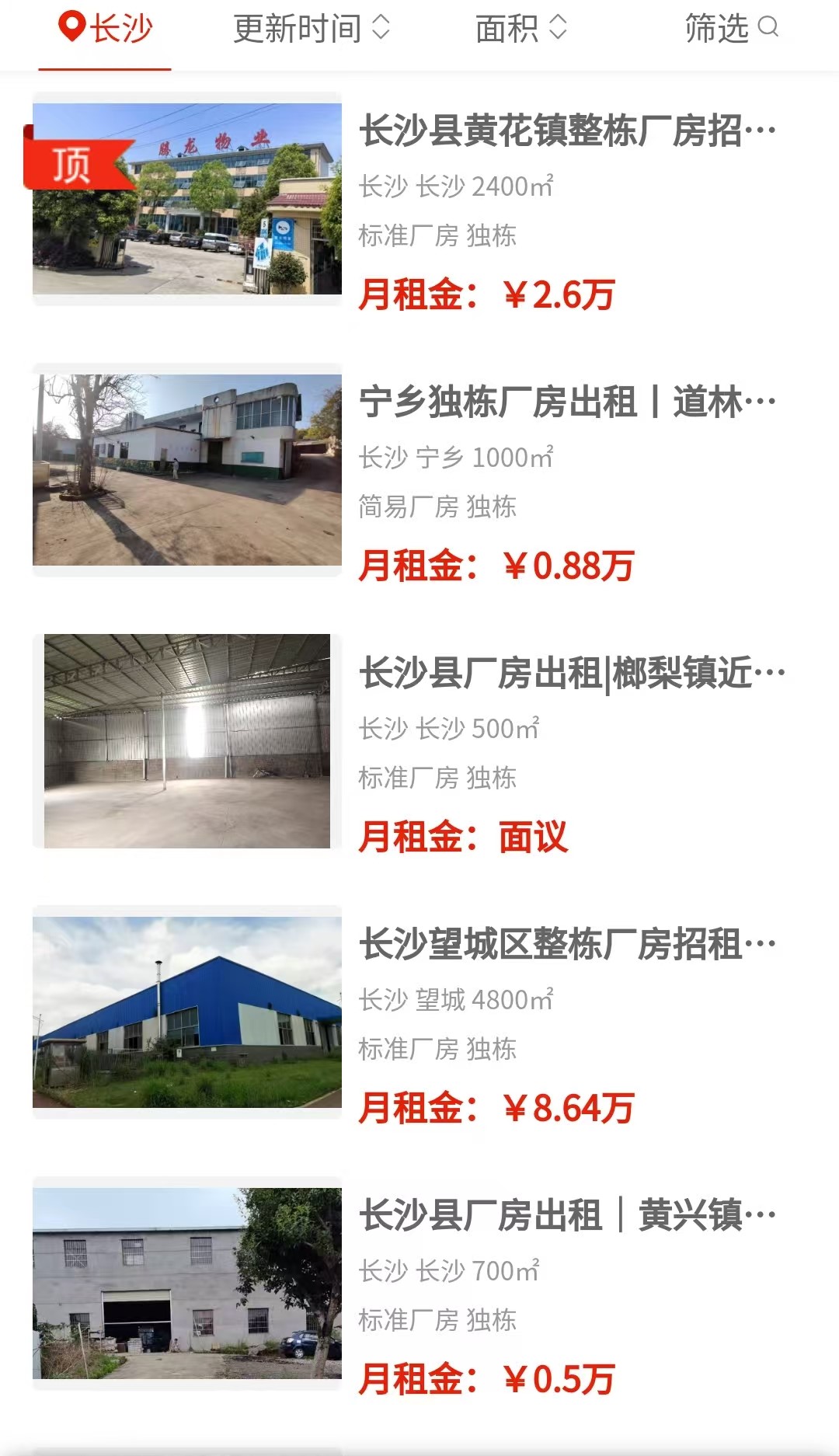View the 宁乡独栋厂房出租 listing
Screen dimensions: 839x1456
(x=567, y=402)
